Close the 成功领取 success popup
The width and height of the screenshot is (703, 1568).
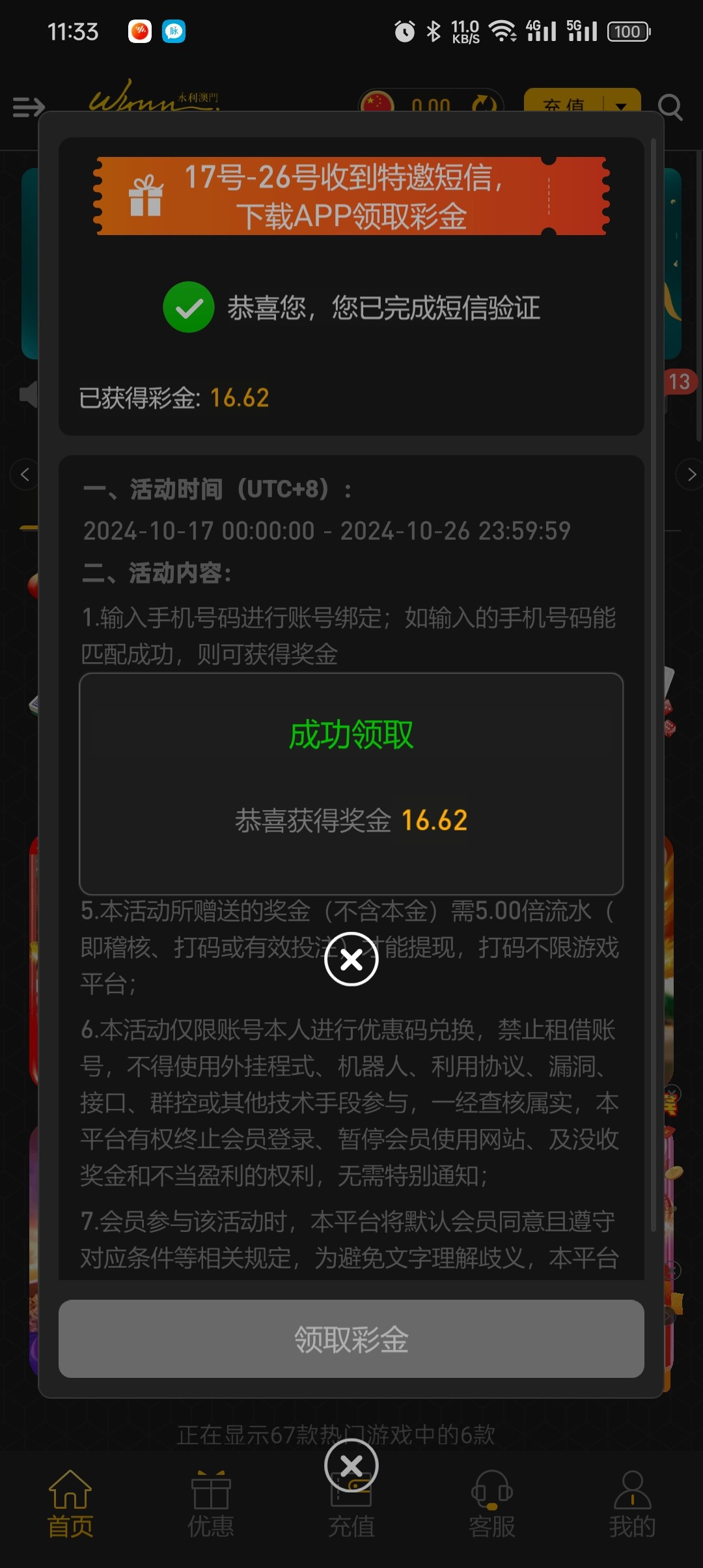[351, 959]
